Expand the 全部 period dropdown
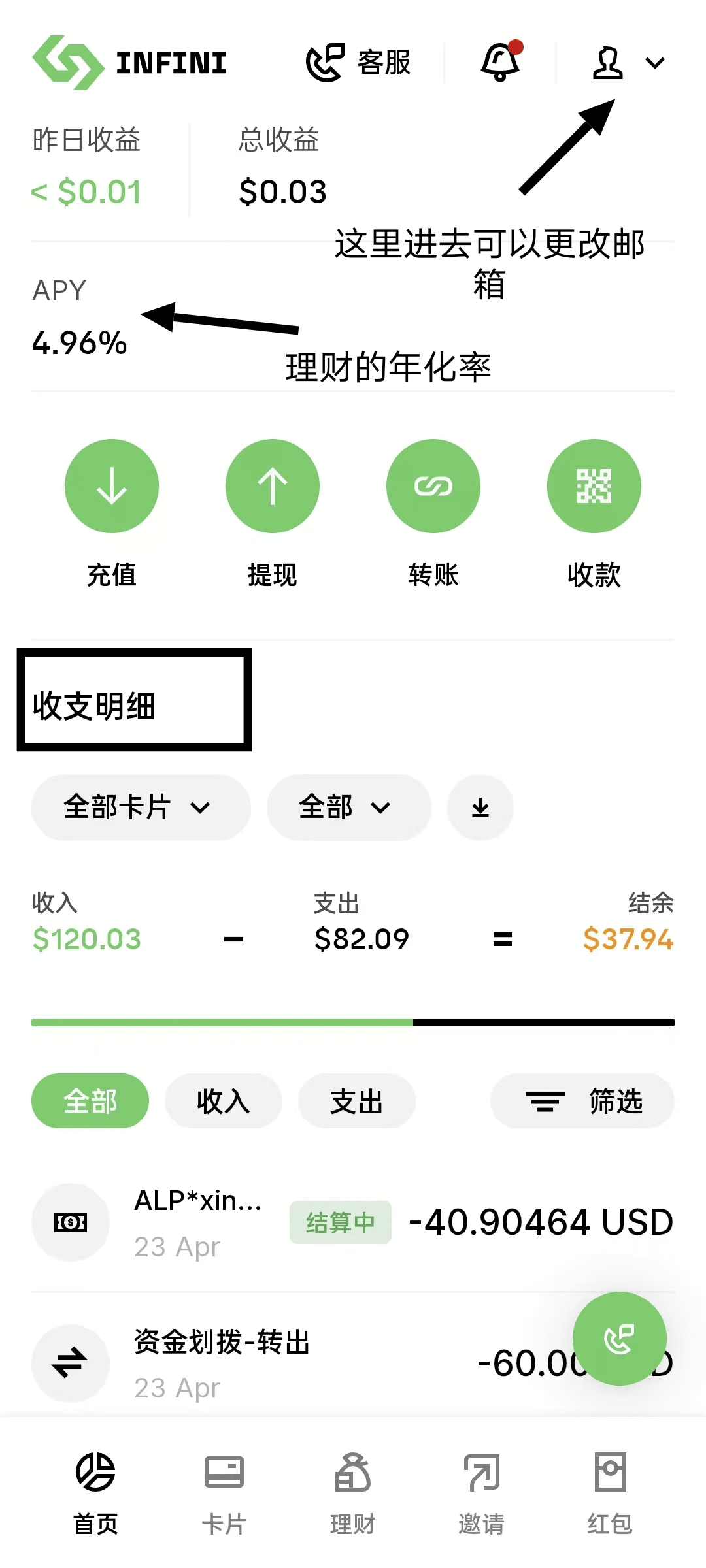Image resolution: width=706 pixels, height=1568 pixels. point(348,808)
